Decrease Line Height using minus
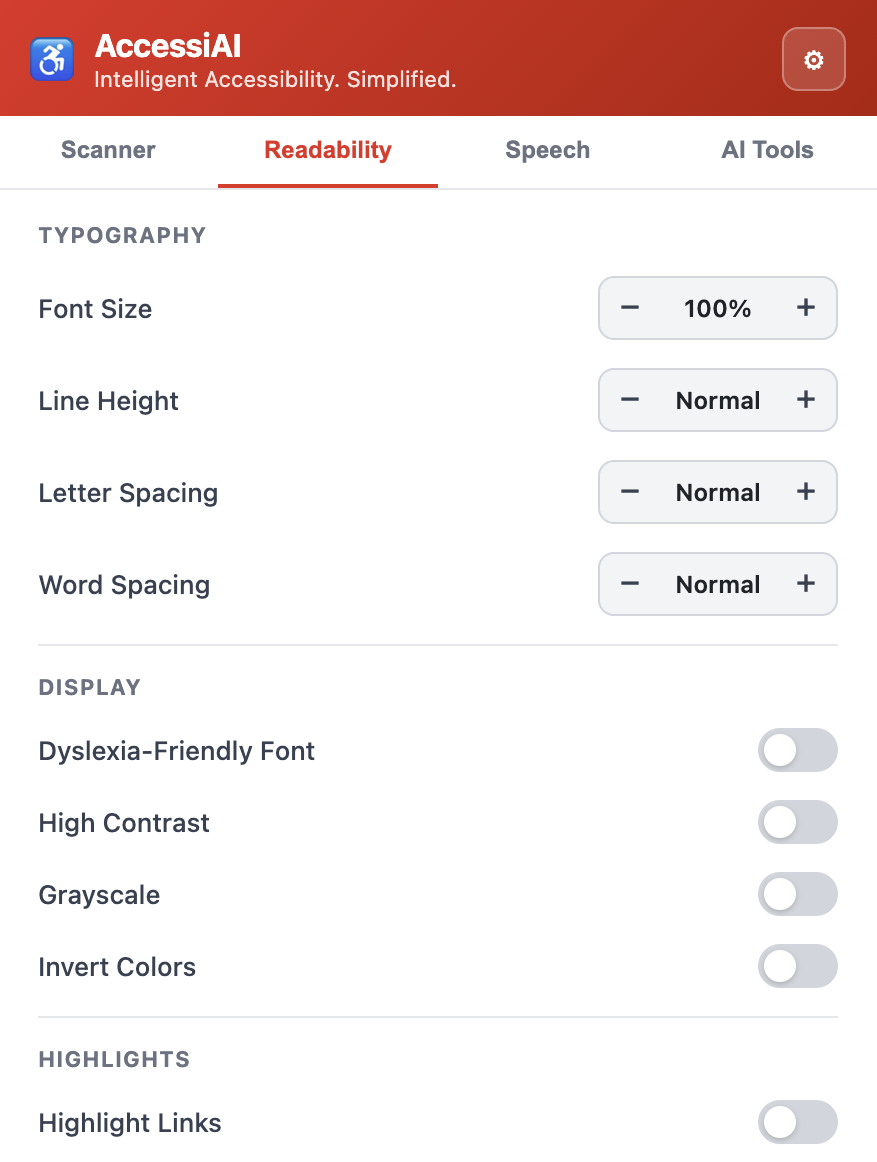Viewport: 877px width, 1162px height. coord(630,400)
